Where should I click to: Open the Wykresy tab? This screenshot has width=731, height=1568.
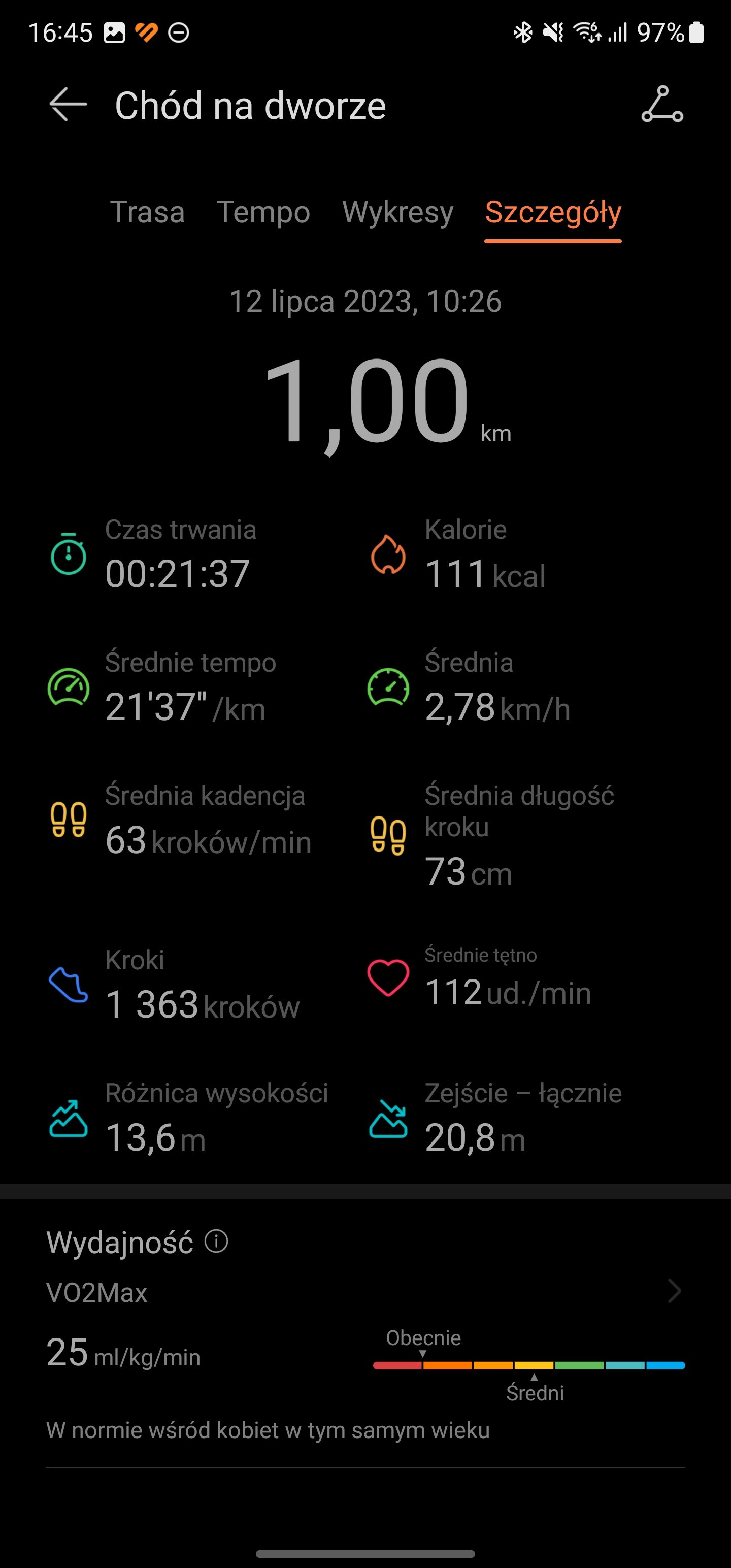[398, 212]
